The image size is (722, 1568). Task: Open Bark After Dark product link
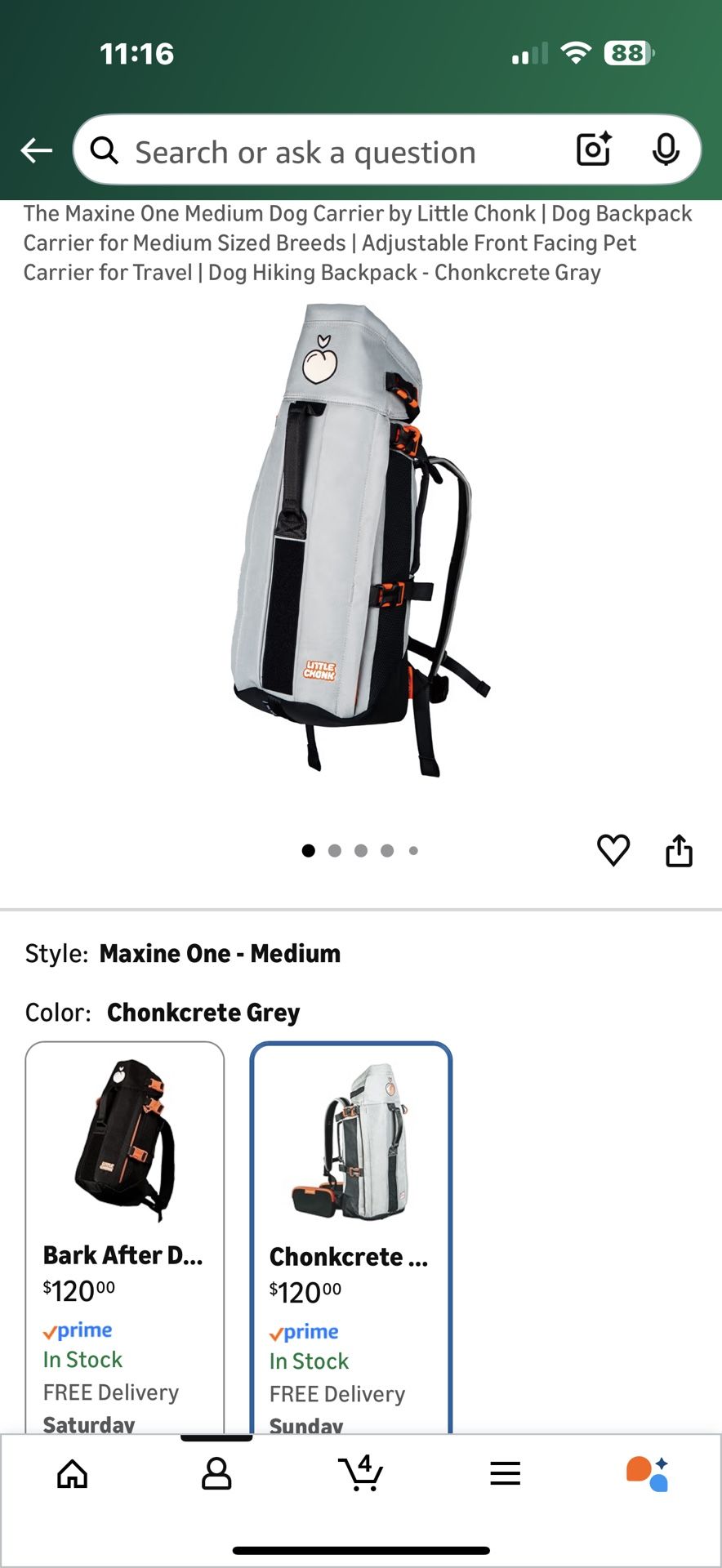[x=124, y=1255]
